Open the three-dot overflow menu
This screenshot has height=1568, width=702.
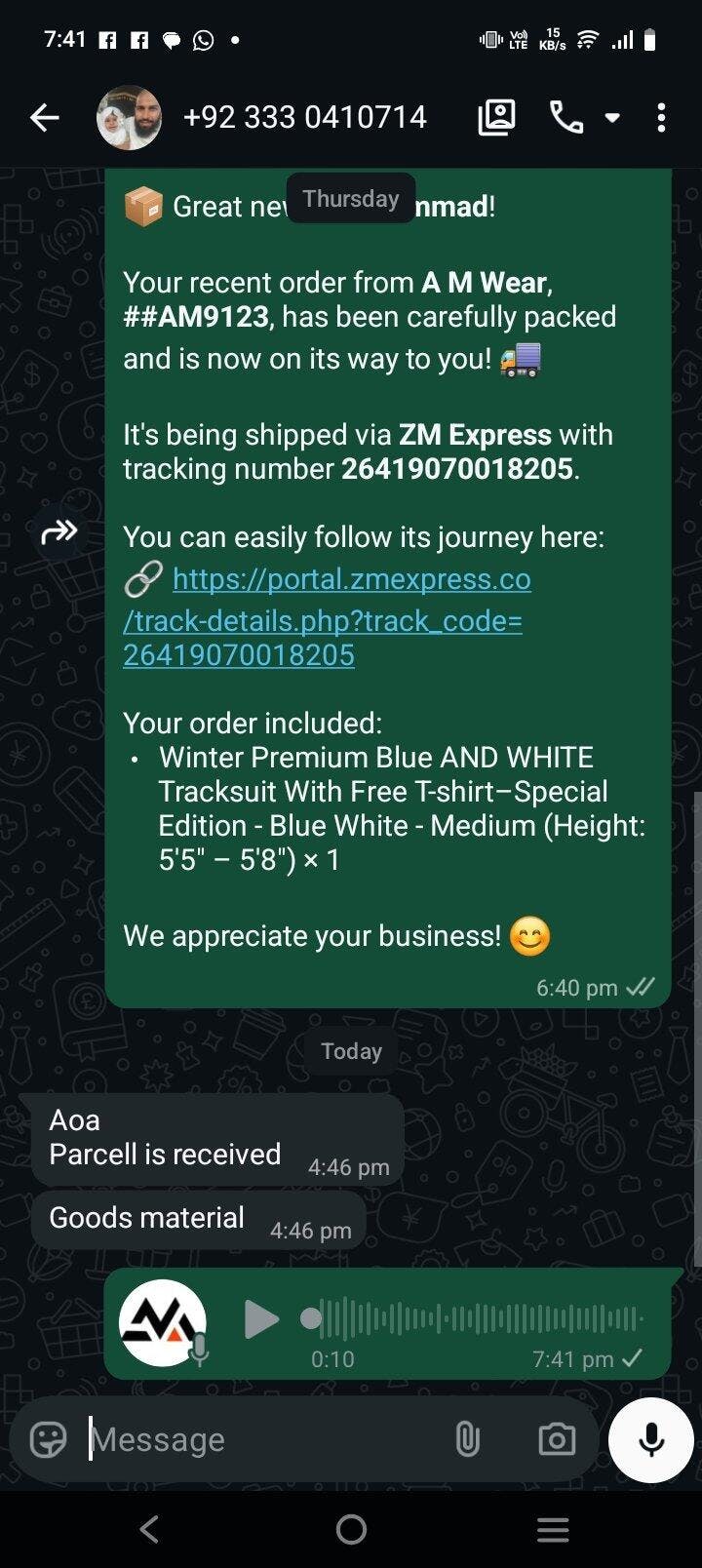pos(661,118)
